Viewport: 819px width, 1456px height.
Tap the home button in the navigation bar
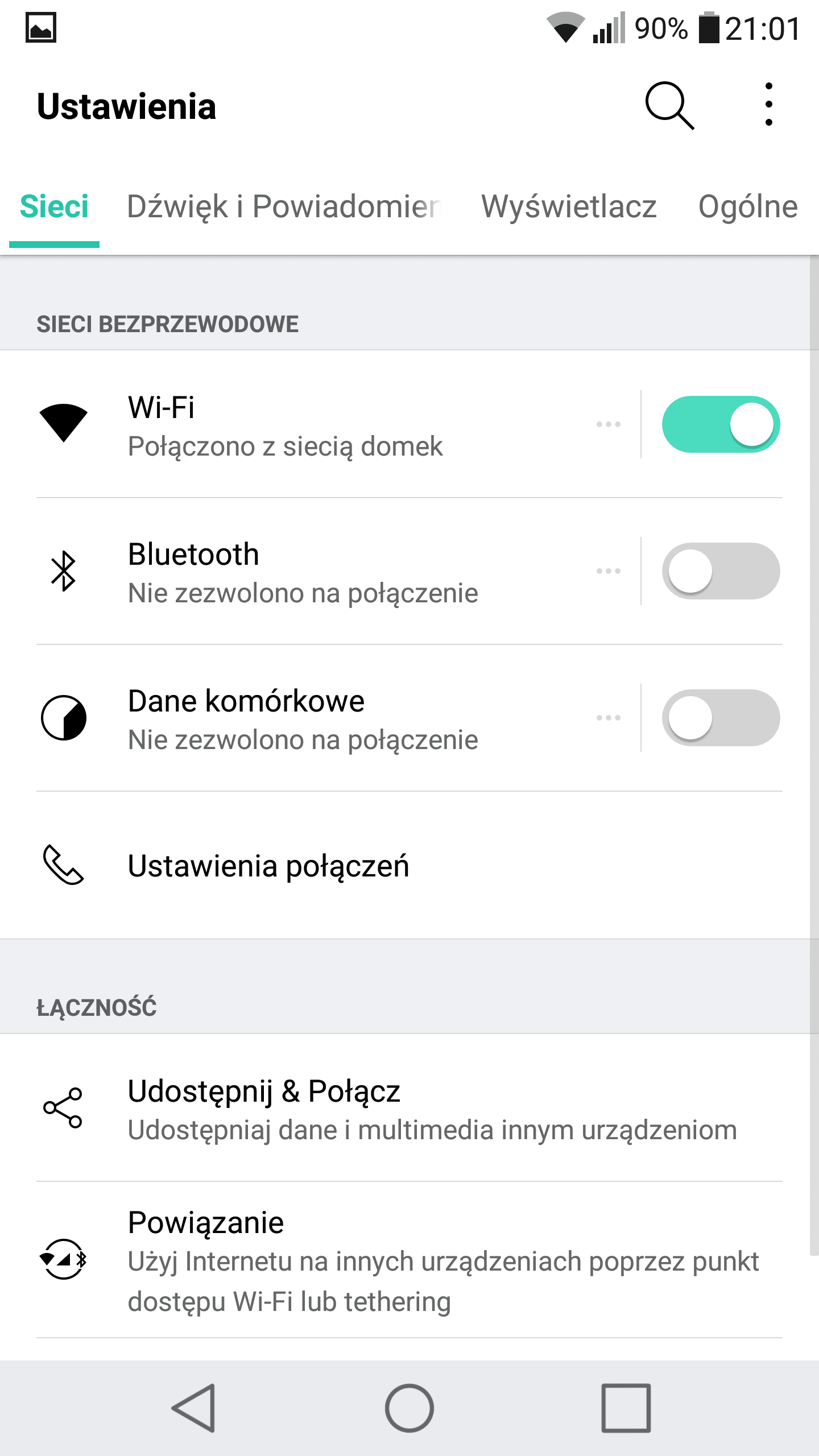[x=409, y=1408]
